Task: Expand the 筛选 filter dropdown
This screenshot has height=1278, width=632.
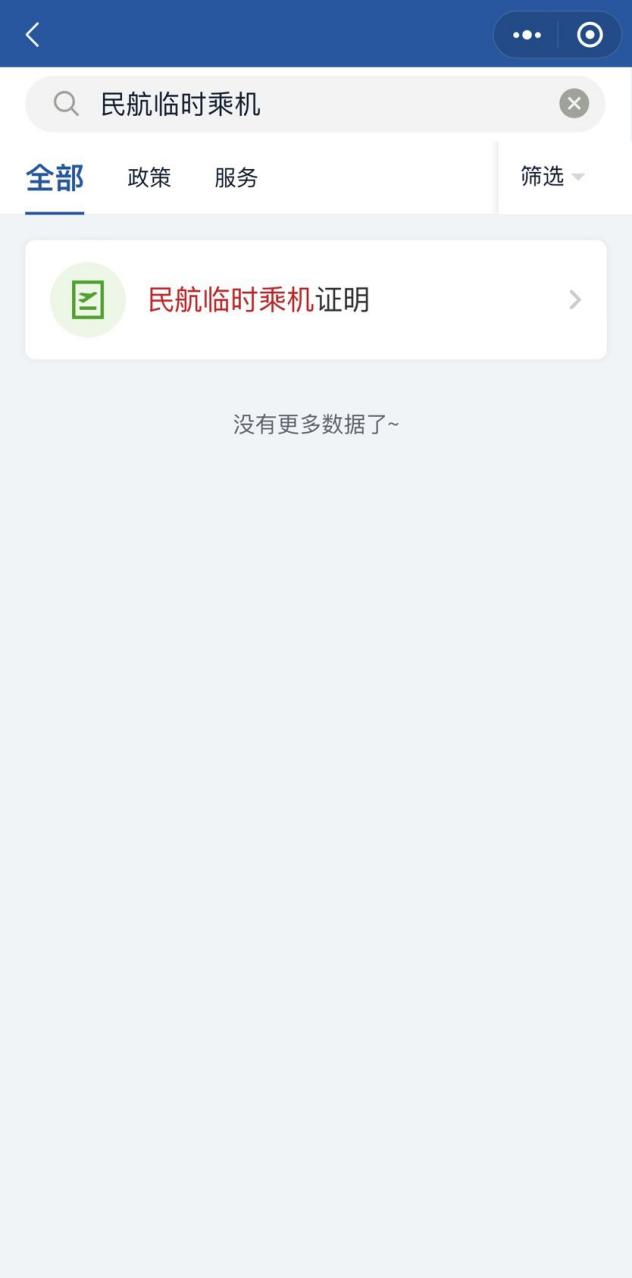Action: point(552,177)
